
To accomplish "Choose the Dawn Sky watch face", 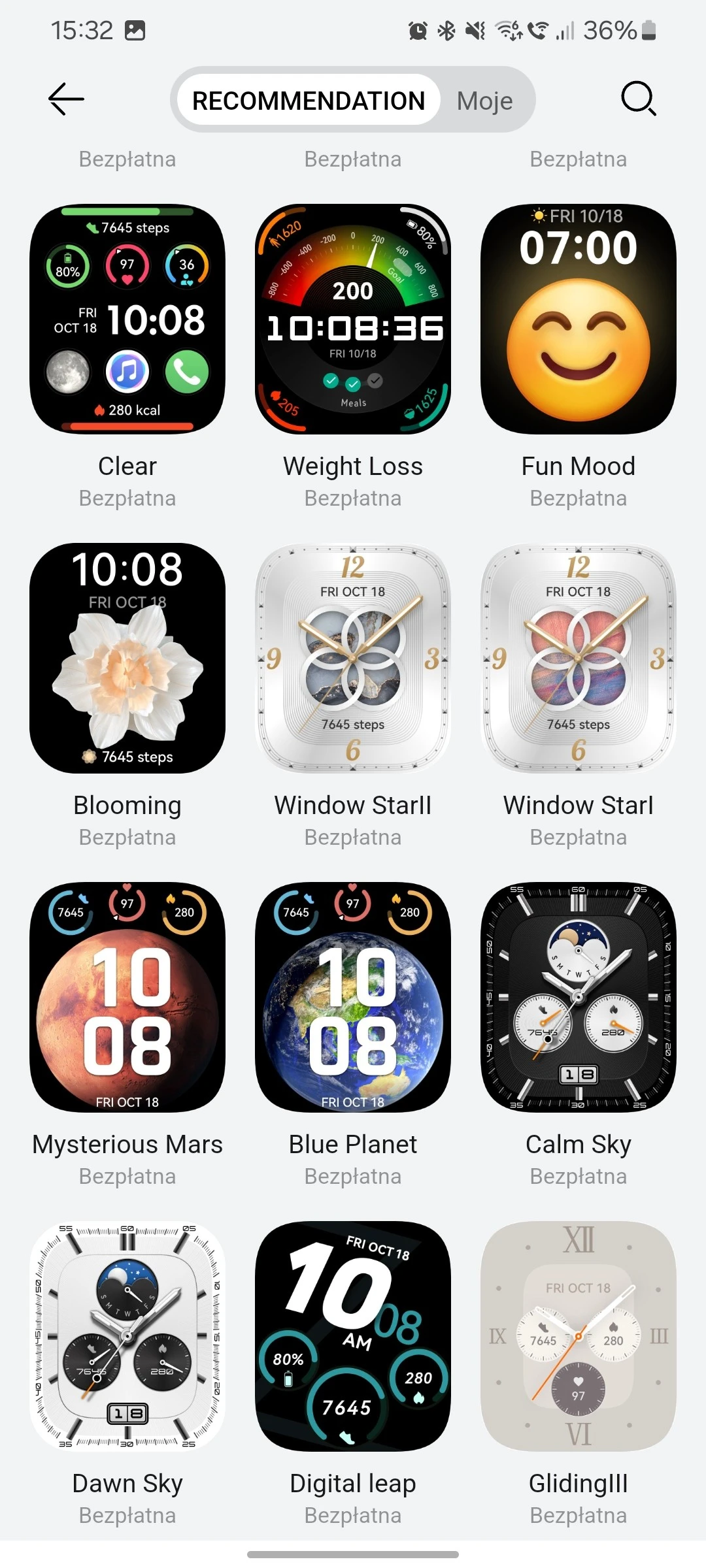I will [127, 1337].
